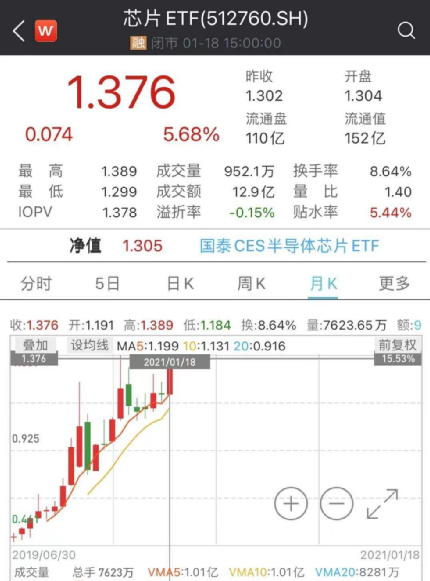Zoom in the chart with plus
The height and width of the screenshot is (581, 430).
(291, 503)
